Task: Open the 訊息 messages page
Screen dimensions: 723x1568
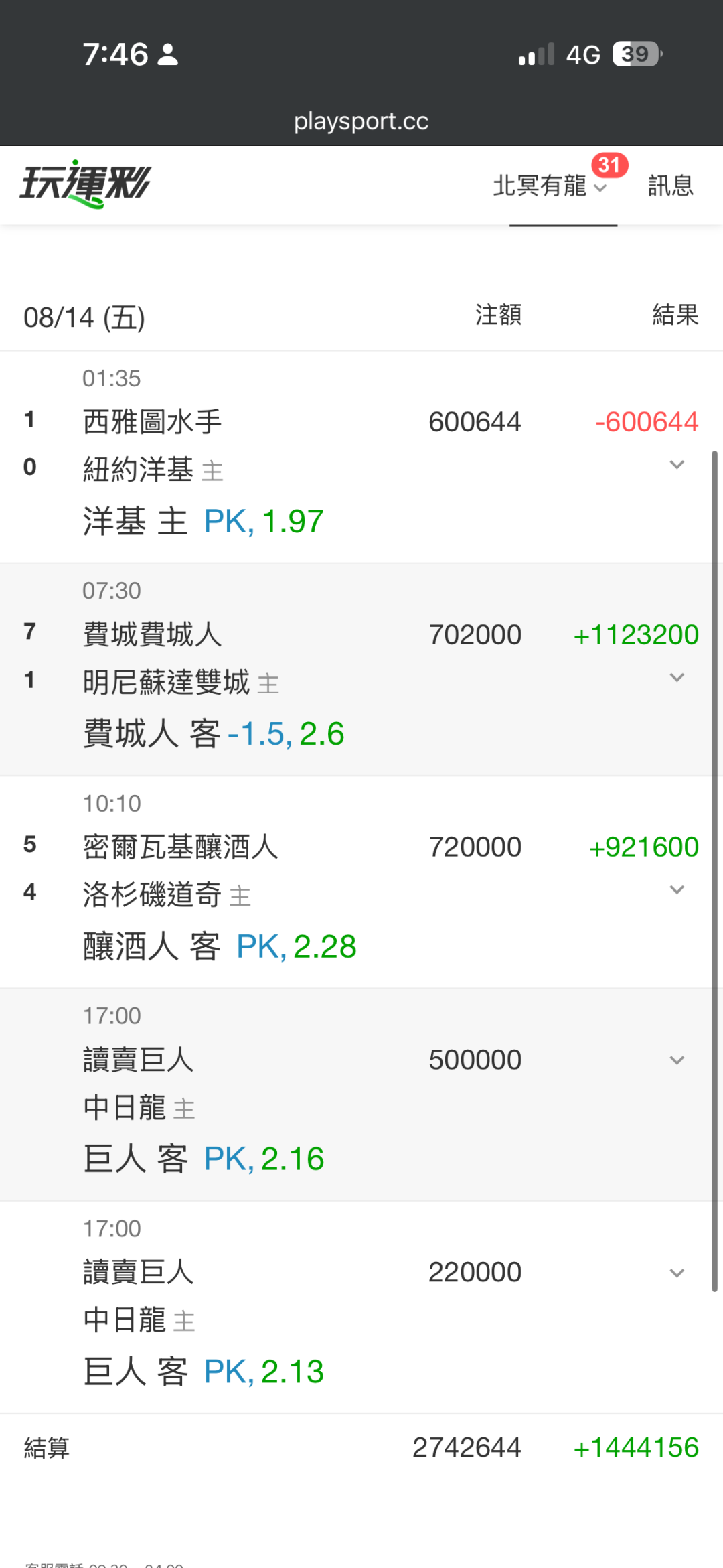Action: pos(671,186)
